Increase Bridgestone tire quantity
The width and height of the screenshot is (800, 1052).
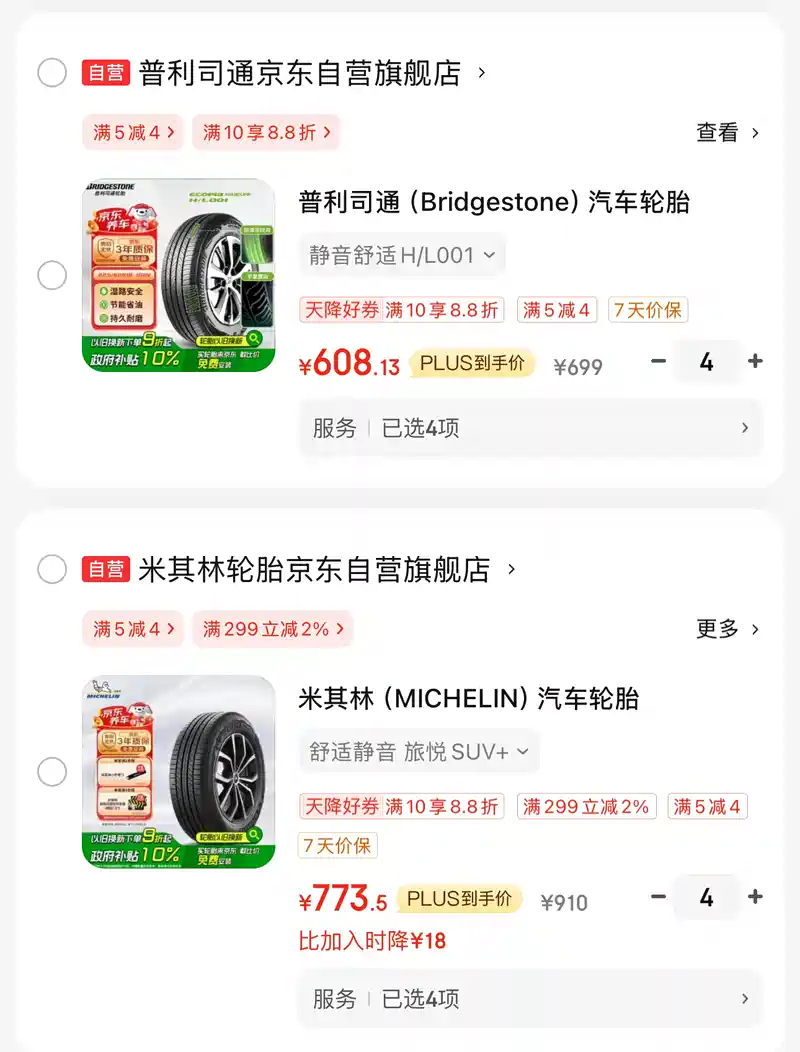[x=755, y=362]
